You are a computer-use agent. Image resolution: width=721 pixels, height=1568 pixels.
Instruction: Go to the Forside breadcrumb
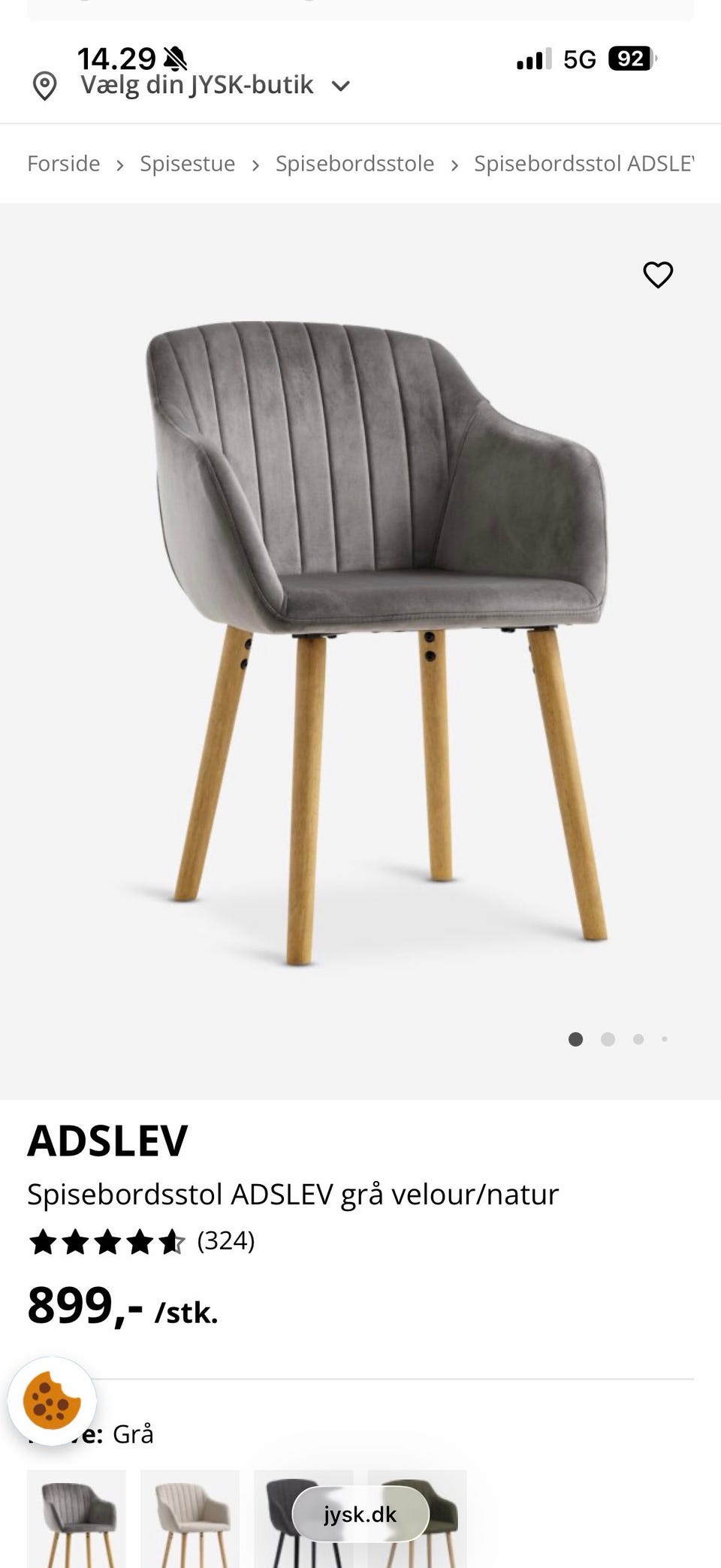(x=64, y=164)
